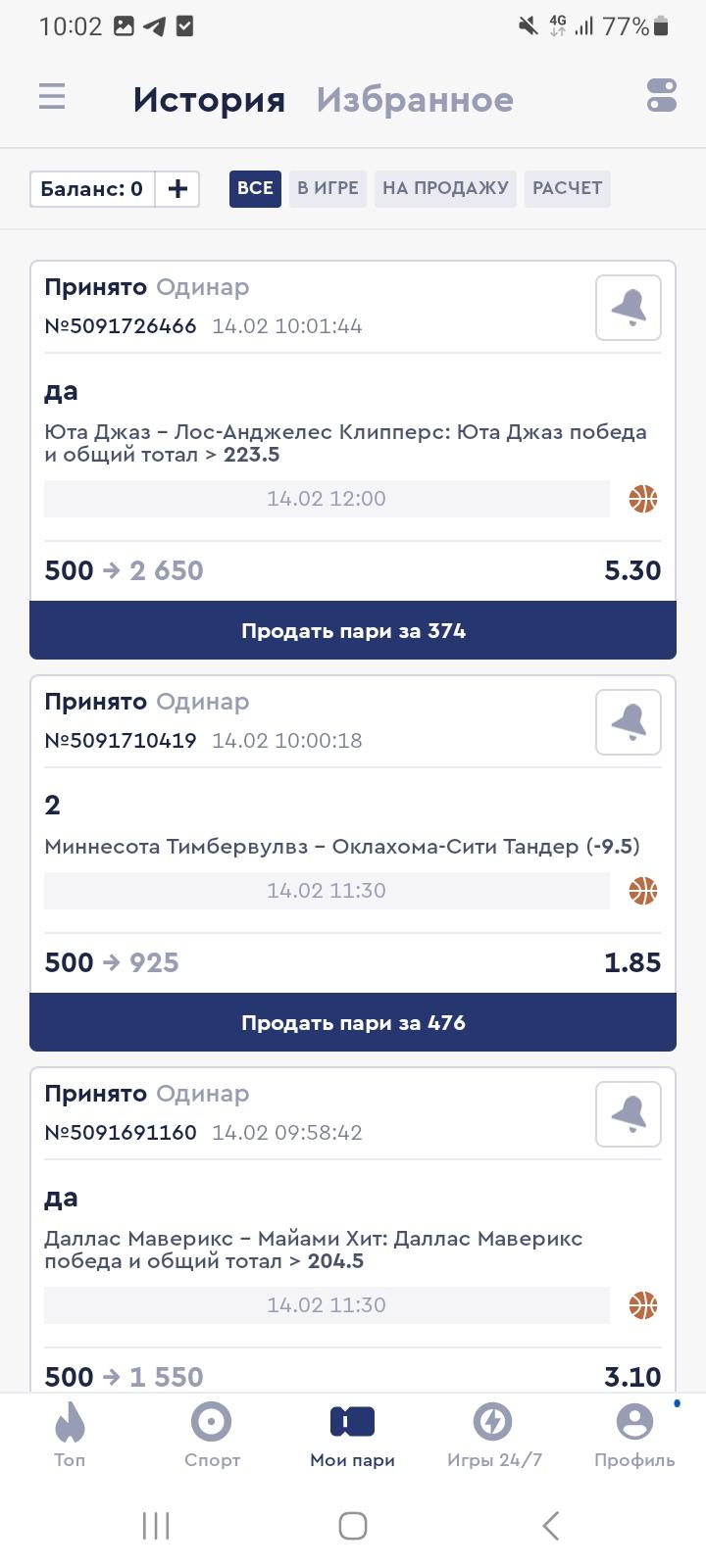Filter by РАСЧЕТ
The width and height of the screenshot is (706, 1568).
pyautogui.click(x=567, y=188)
